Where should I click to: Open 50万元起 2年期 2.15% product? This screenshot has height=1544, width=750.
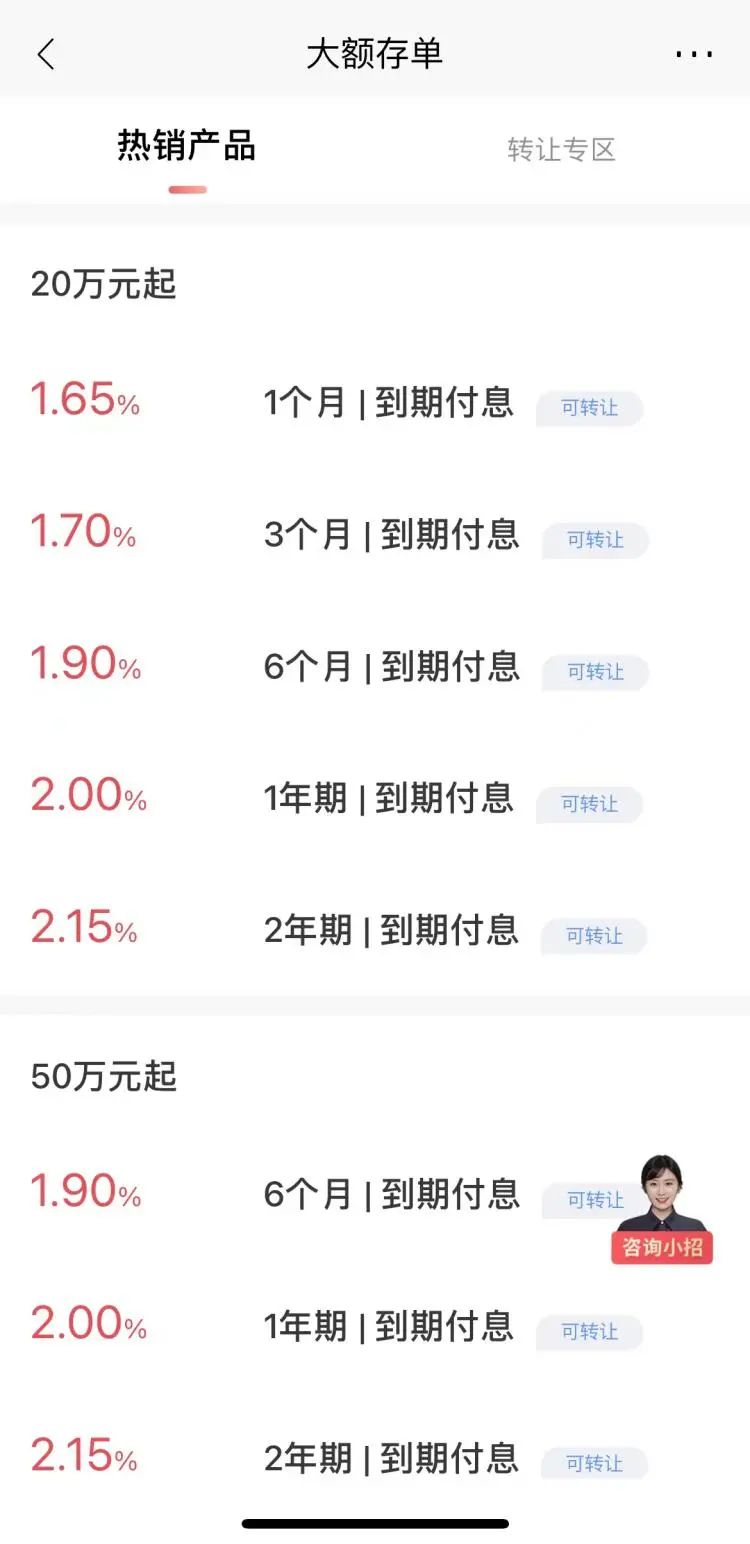(x=390, y=1459)
